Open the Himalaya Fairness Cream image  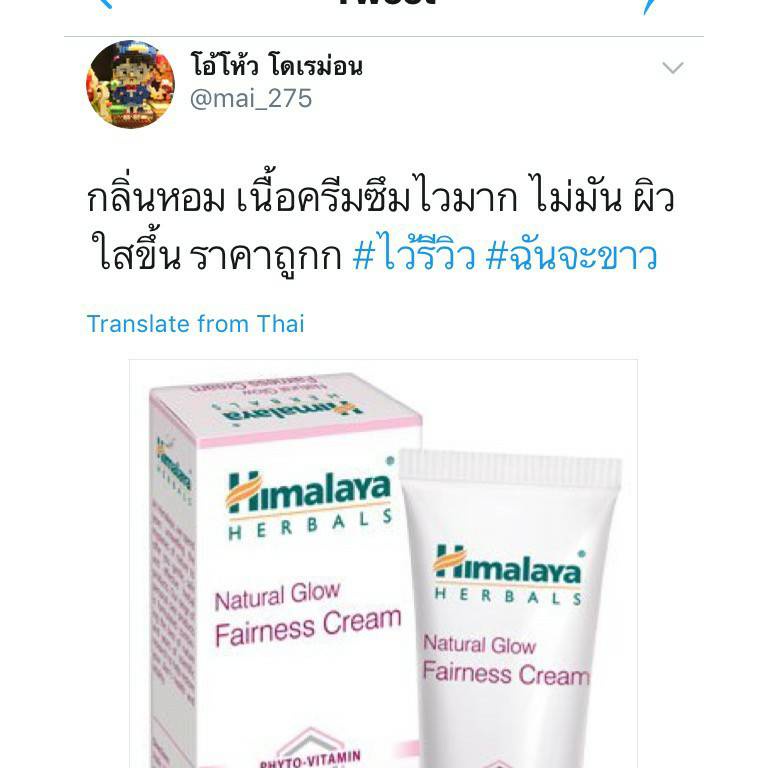coord(384,563)
